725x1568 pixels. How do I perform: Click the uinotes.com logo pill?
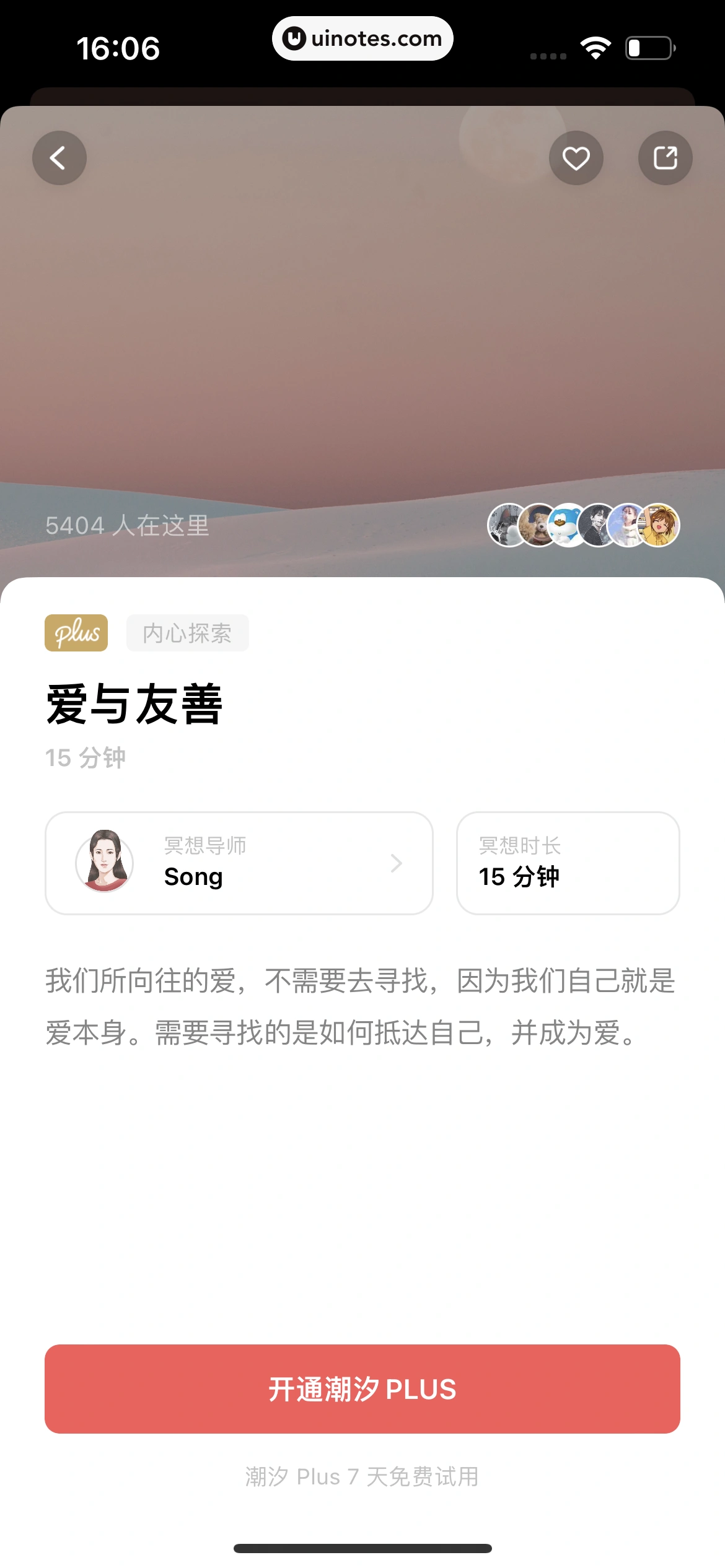362,38
